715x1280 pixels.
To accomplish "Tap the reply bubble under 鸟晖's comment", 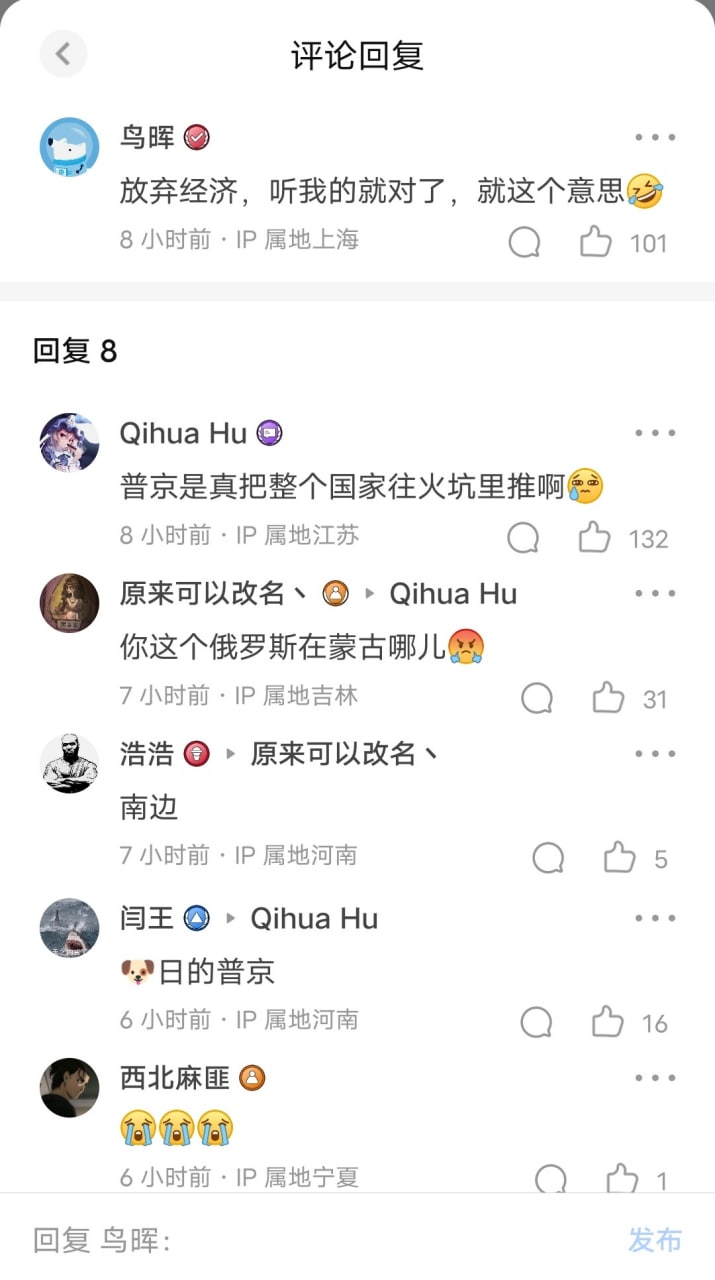I will (525, 242).
